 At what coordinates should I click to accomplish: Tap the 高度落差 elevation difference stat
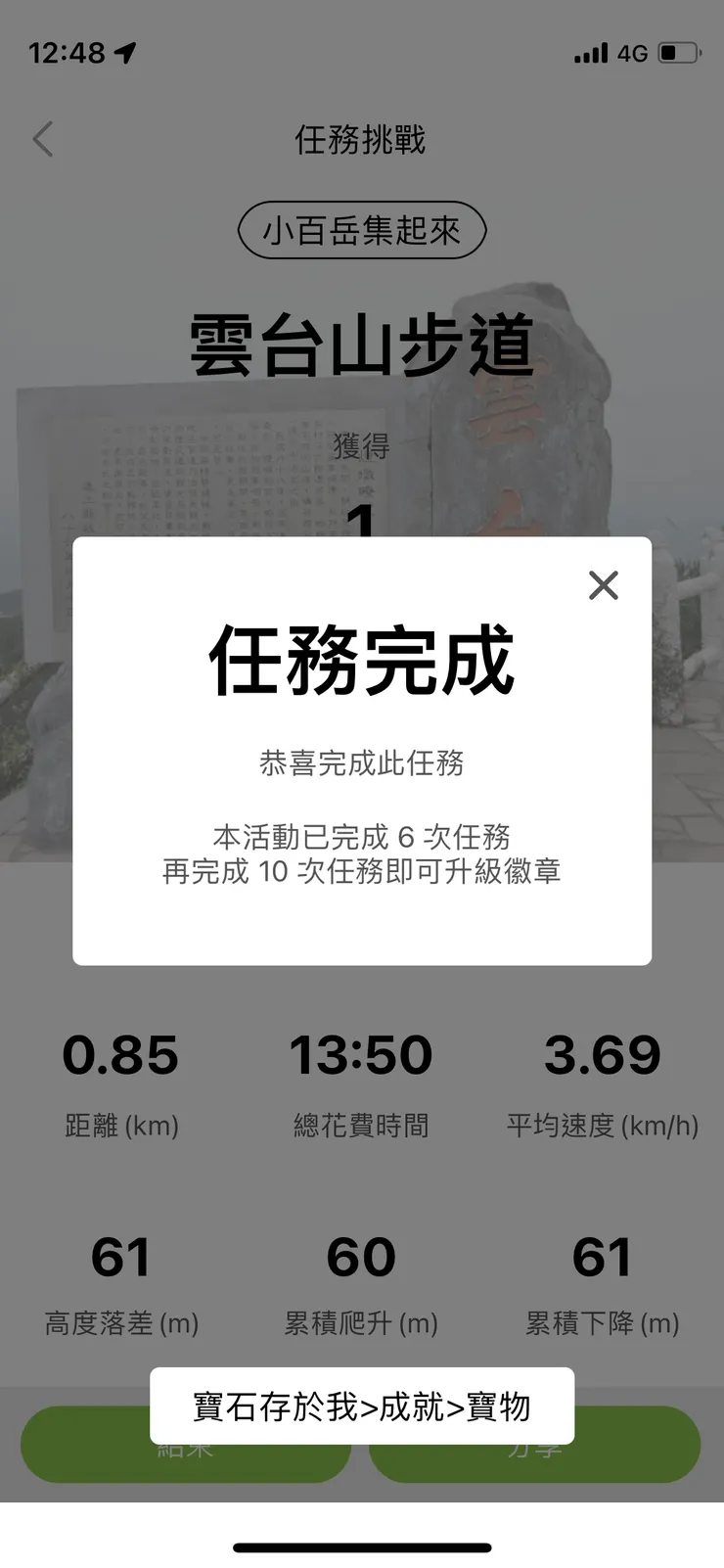tap(119, 1282)
